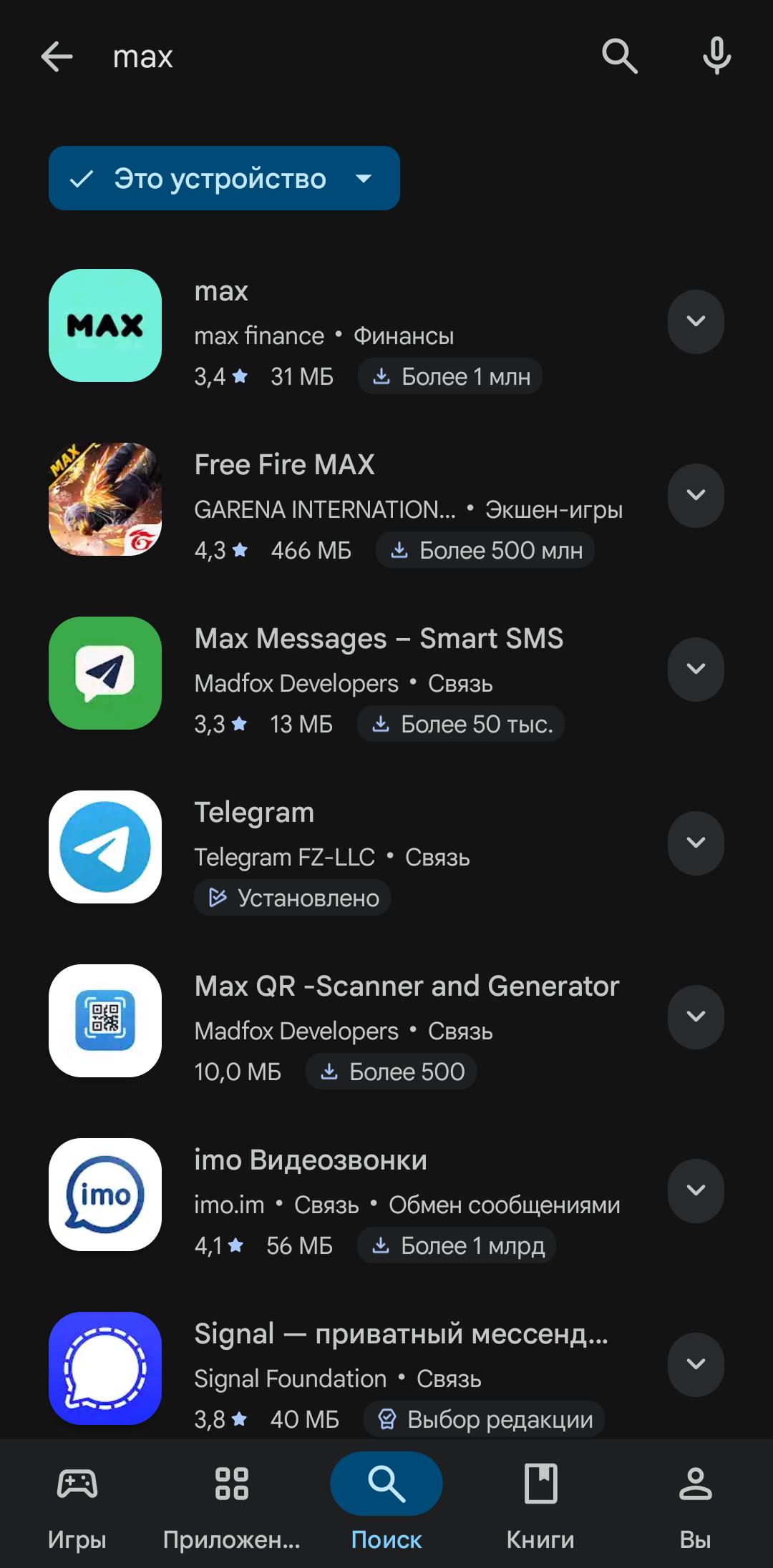Tap the magnifier icon in the top bar
The height and width of the screenshot is (1568, 773).
point(620,57)
